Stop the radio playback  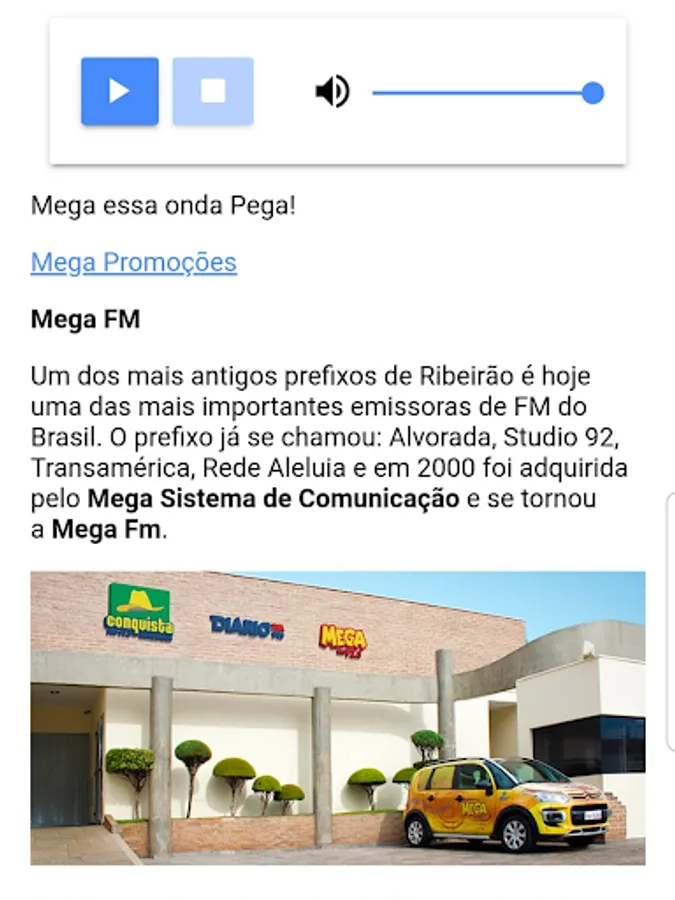213,92
